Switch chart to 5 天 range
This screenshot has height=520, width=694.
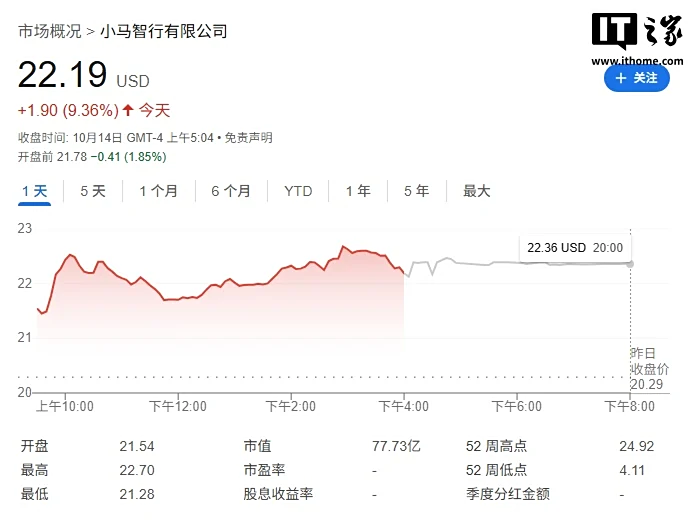[92, 191]
